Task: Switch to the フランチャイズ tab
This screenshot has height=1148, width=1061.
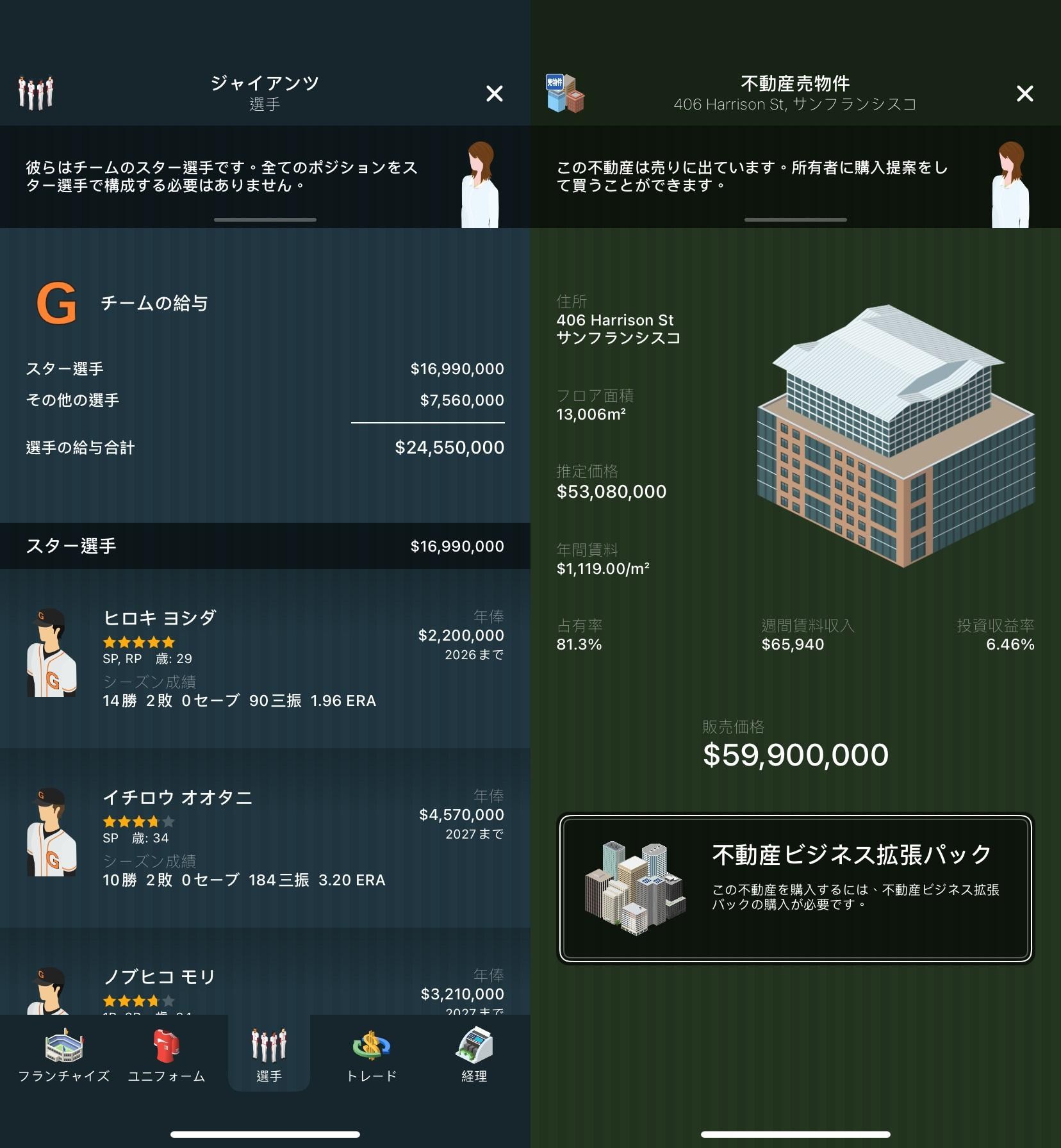Action: tap(63, 1054)
